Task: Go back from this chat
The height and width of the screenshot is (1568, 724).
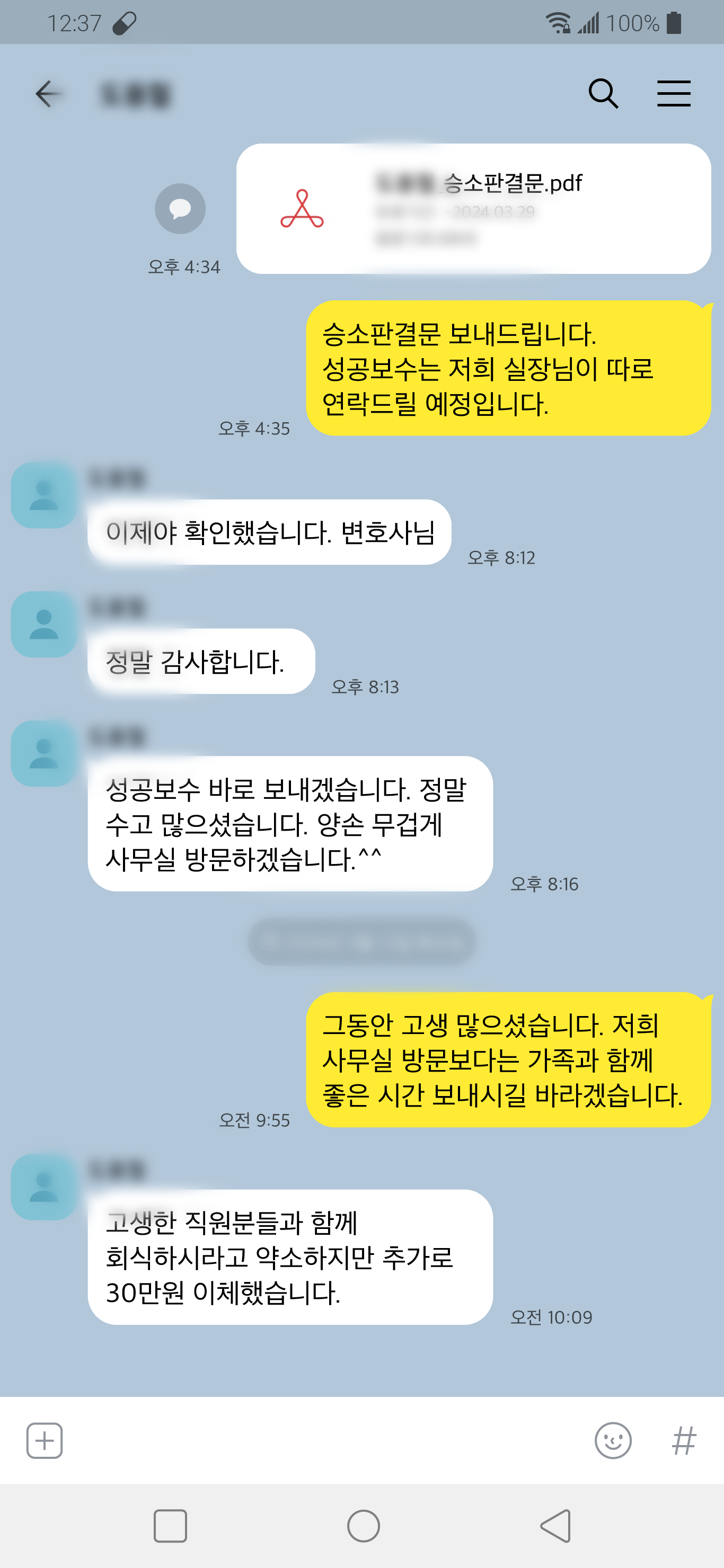Action: [49, 94]
